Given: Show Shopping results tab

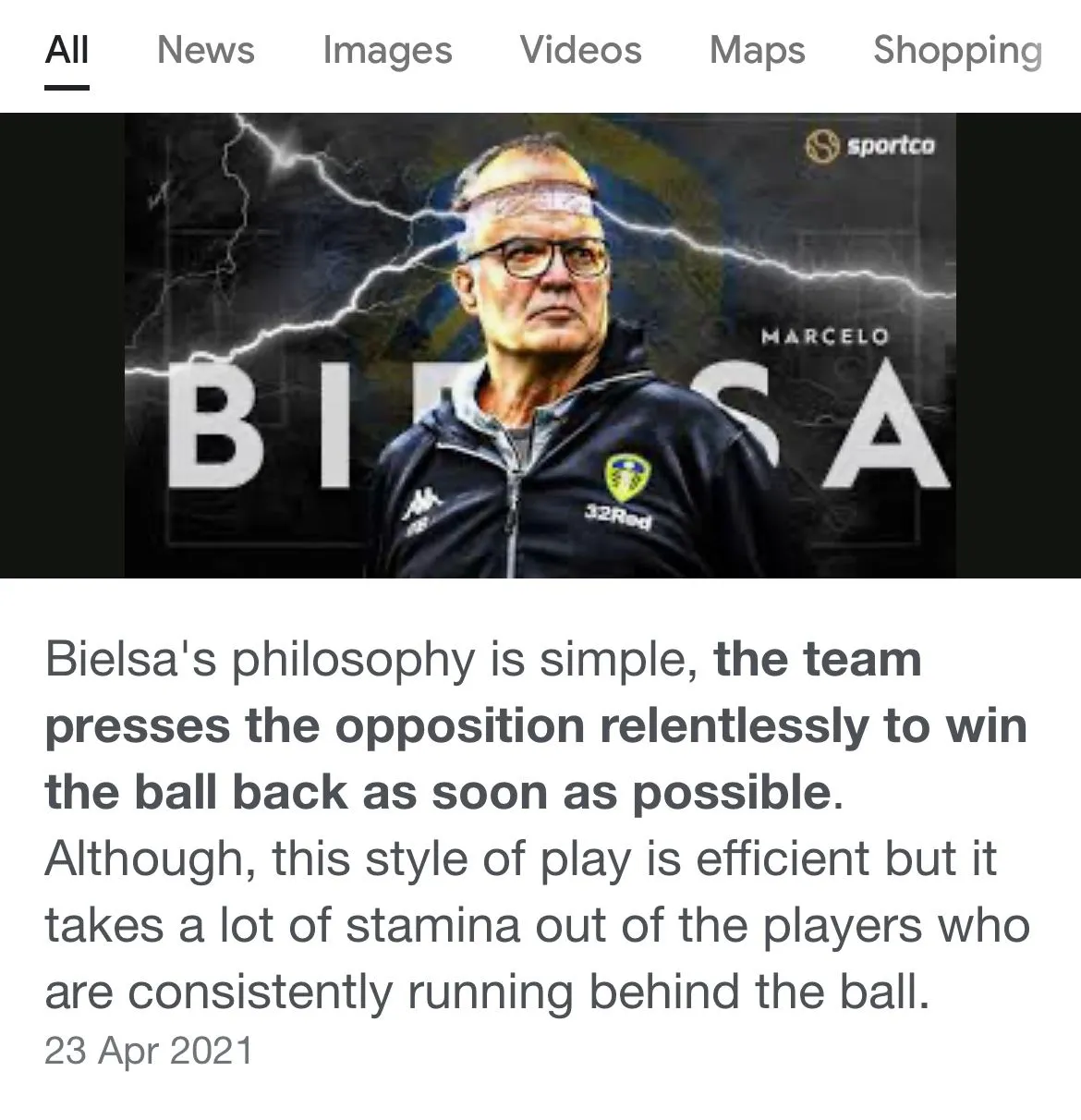Looking at the screenshot, I should pyautogui.click(x=957, y=51).
